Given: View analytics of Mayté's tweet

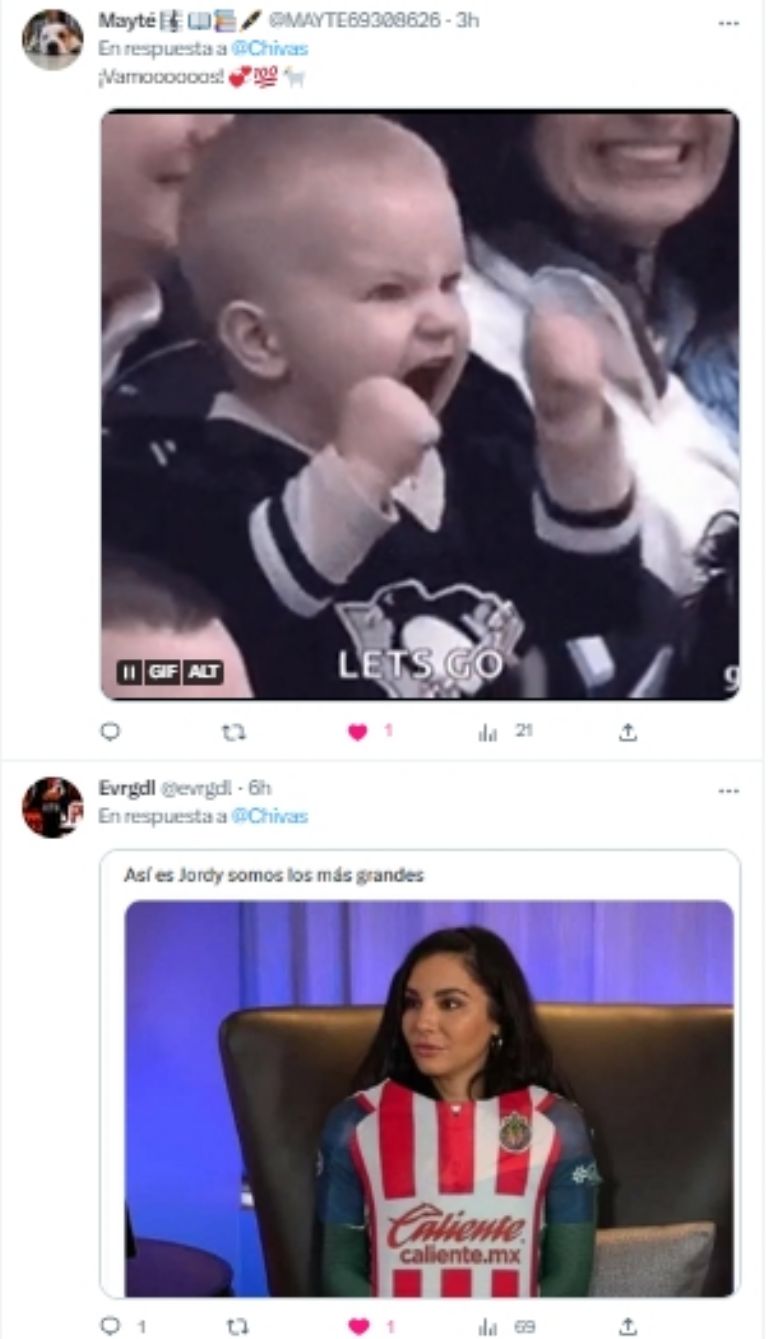Looking at the screenshot, I should [489, 732].
